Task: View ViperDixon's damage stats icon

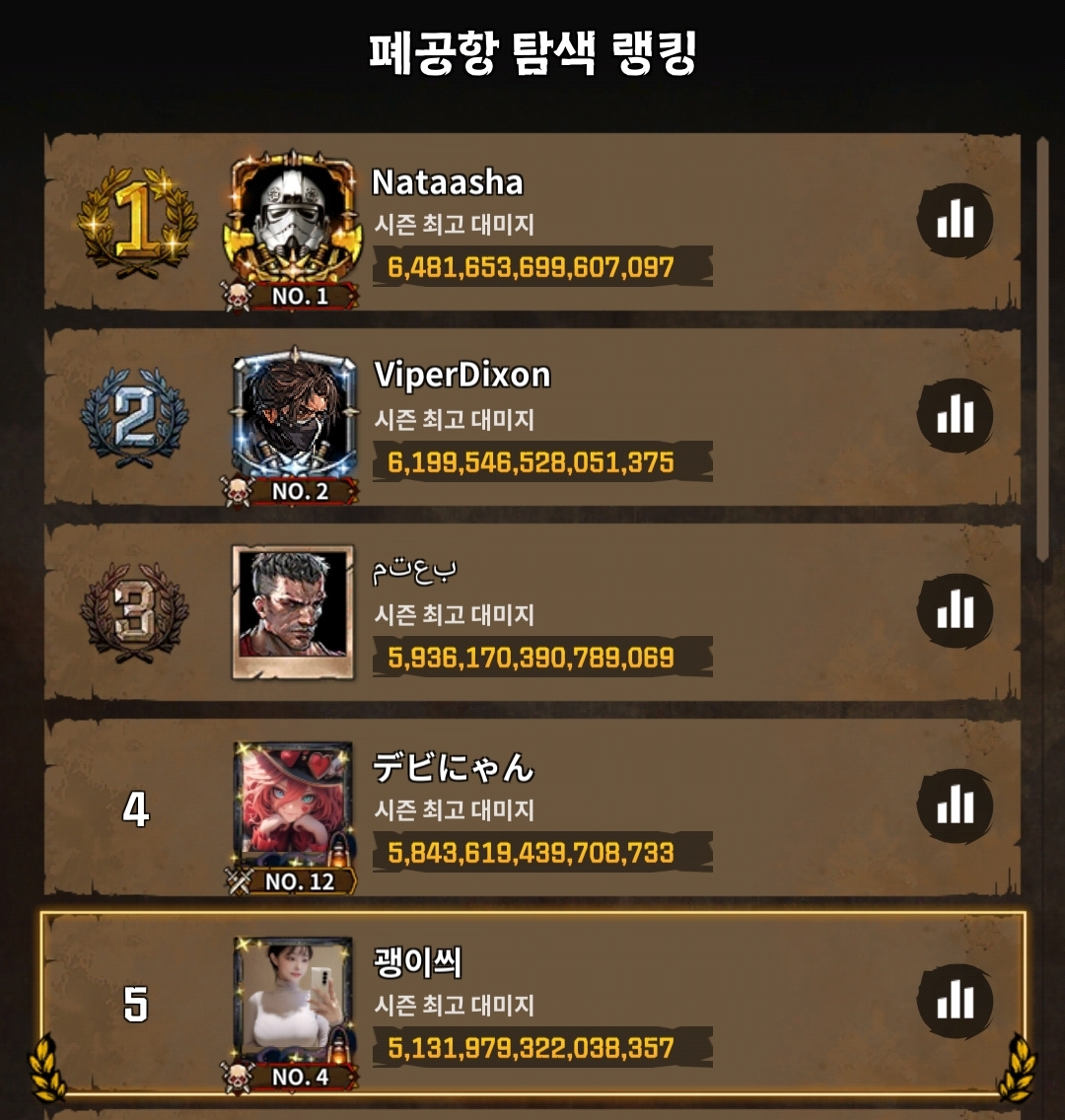Action: tap(955, 416)
